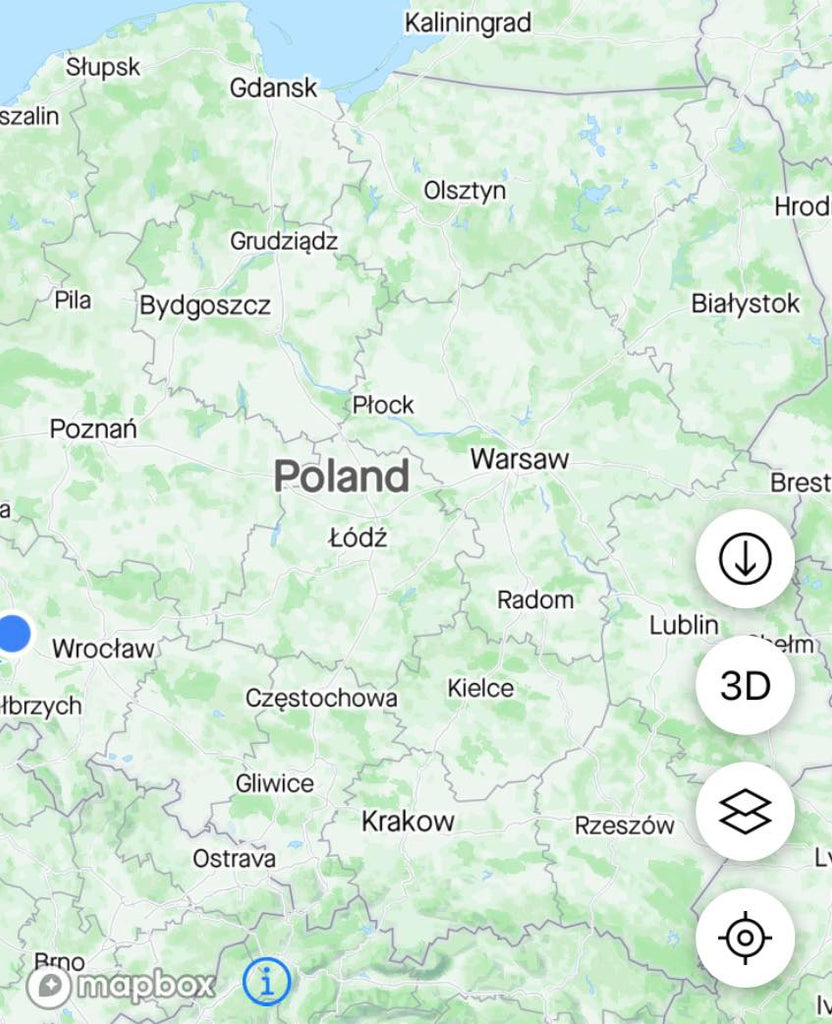832x1024 pixels.
Task: Open the map layers selector
Action: tap(745, 811)
